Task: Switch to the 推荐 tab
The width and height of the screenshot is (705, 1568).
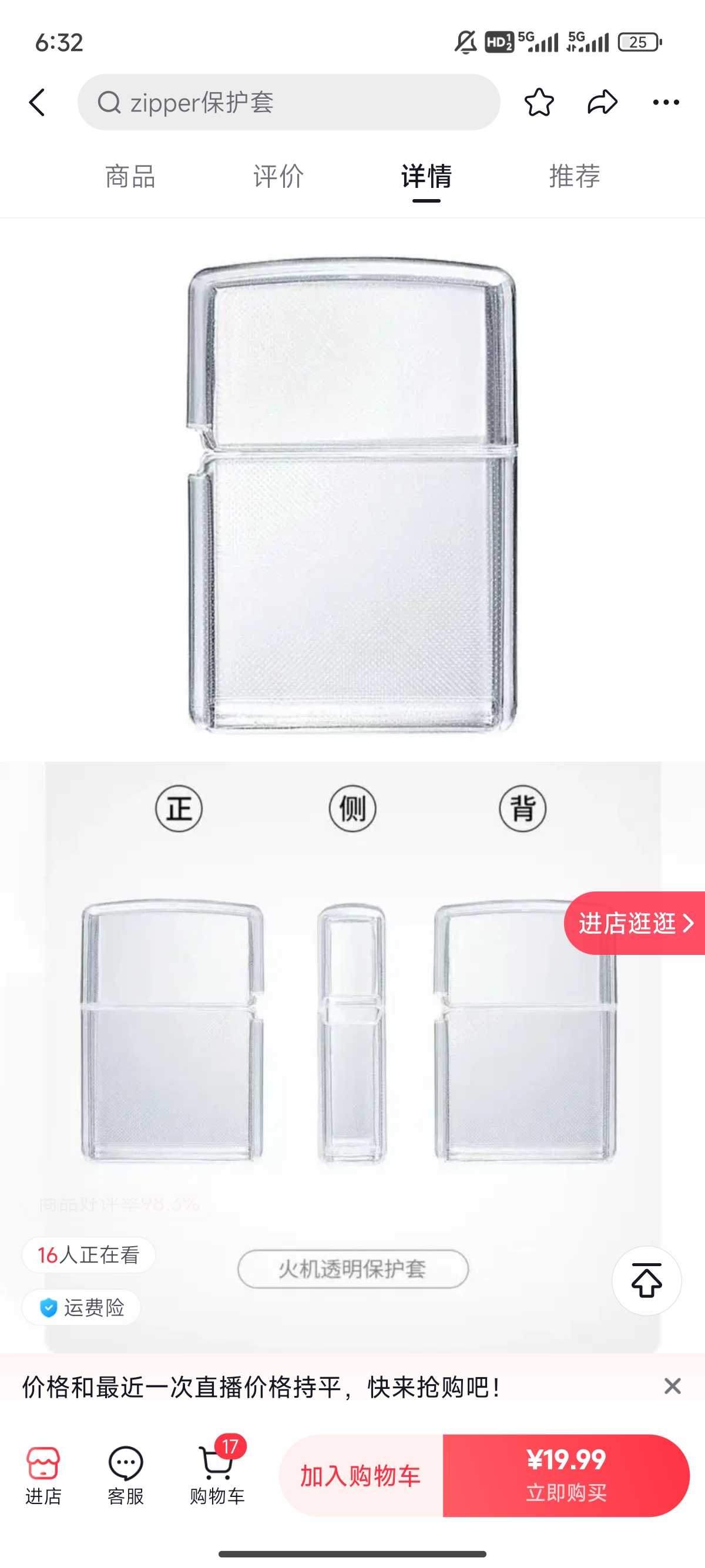Action: pyautogui.click(x=574, y=177)
